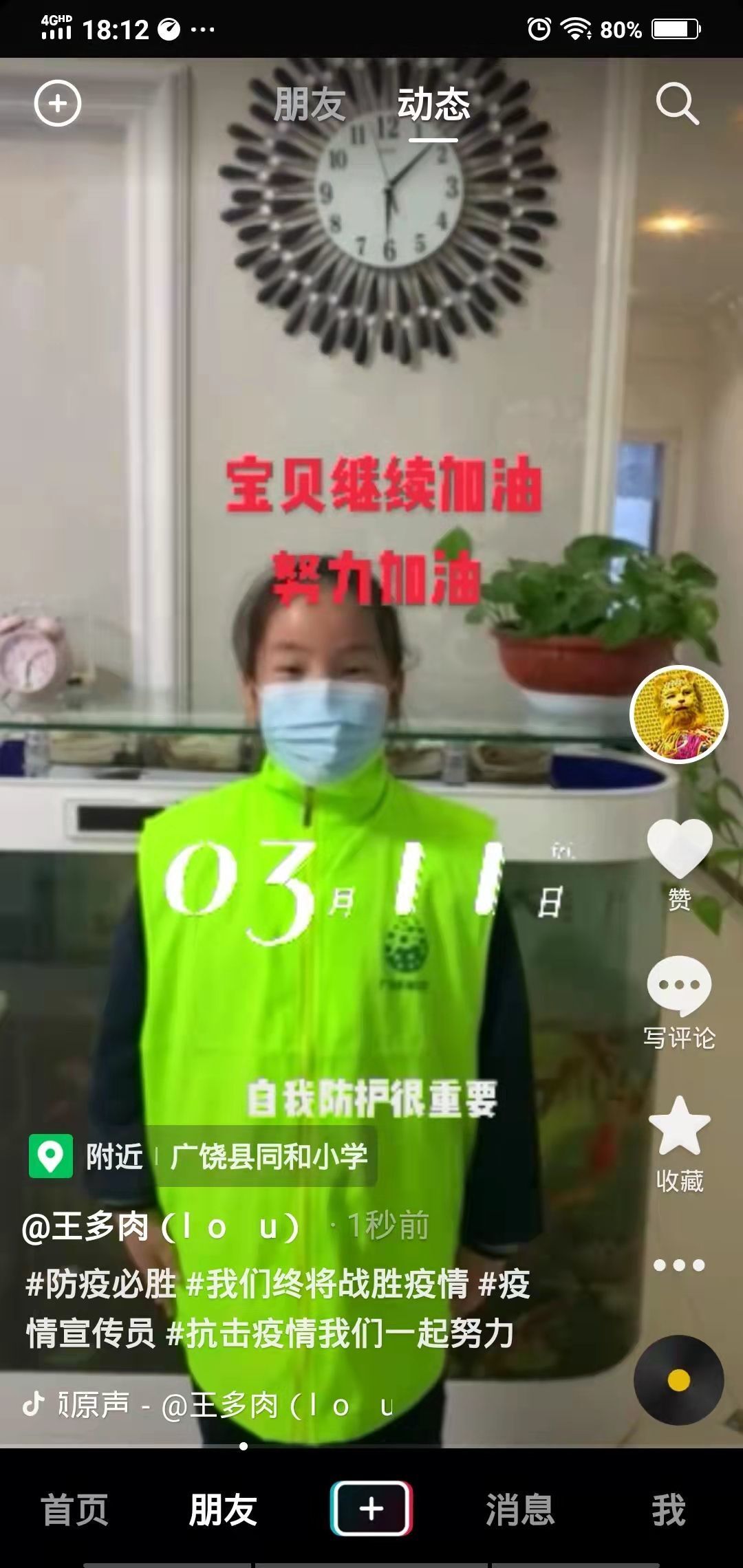The image size is (743, 1568).
Task: Switch to the 我 profile tab
Action: click(x=669, y=1510)
